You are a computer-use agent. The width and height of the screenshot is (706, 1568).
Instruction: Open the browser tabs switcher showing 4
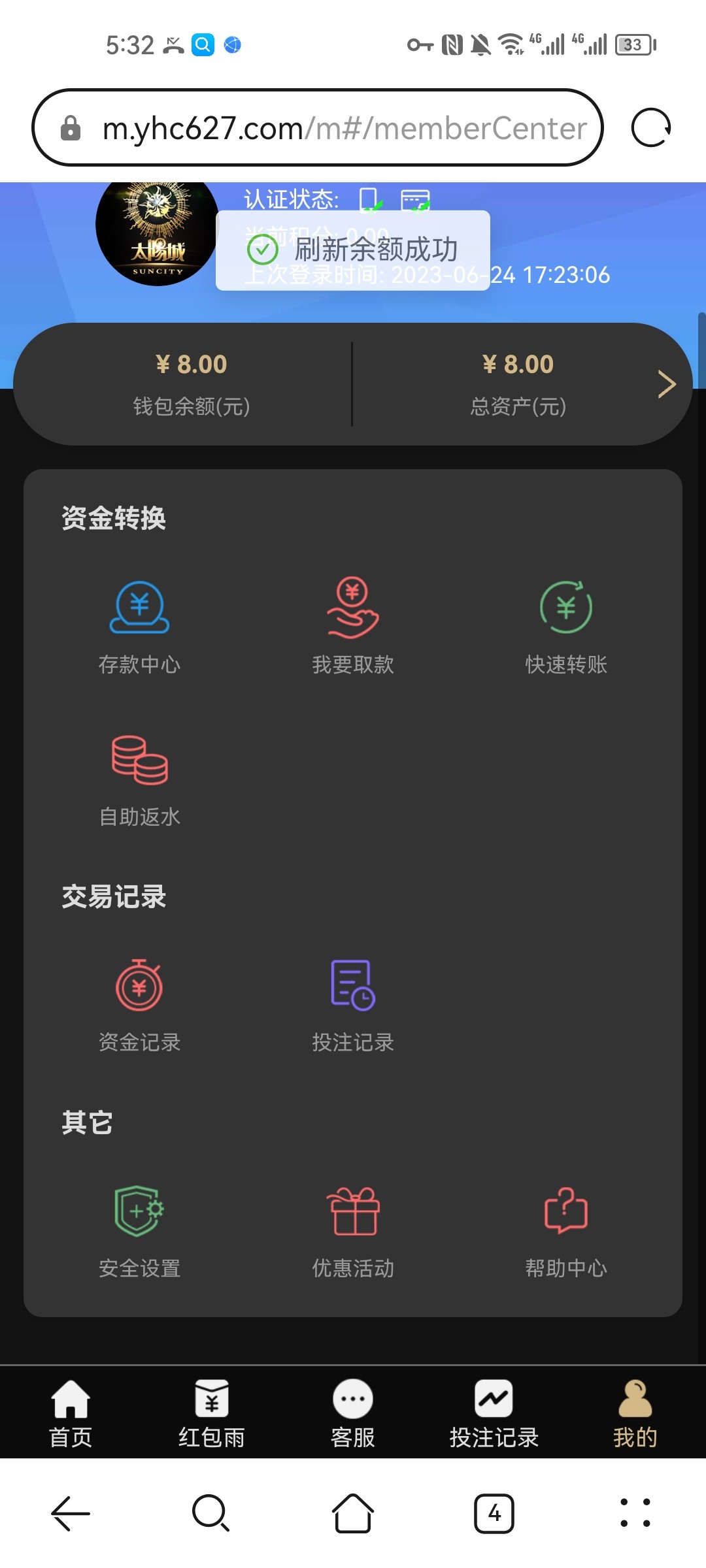pyautogui.click(x=494, y=1513)
